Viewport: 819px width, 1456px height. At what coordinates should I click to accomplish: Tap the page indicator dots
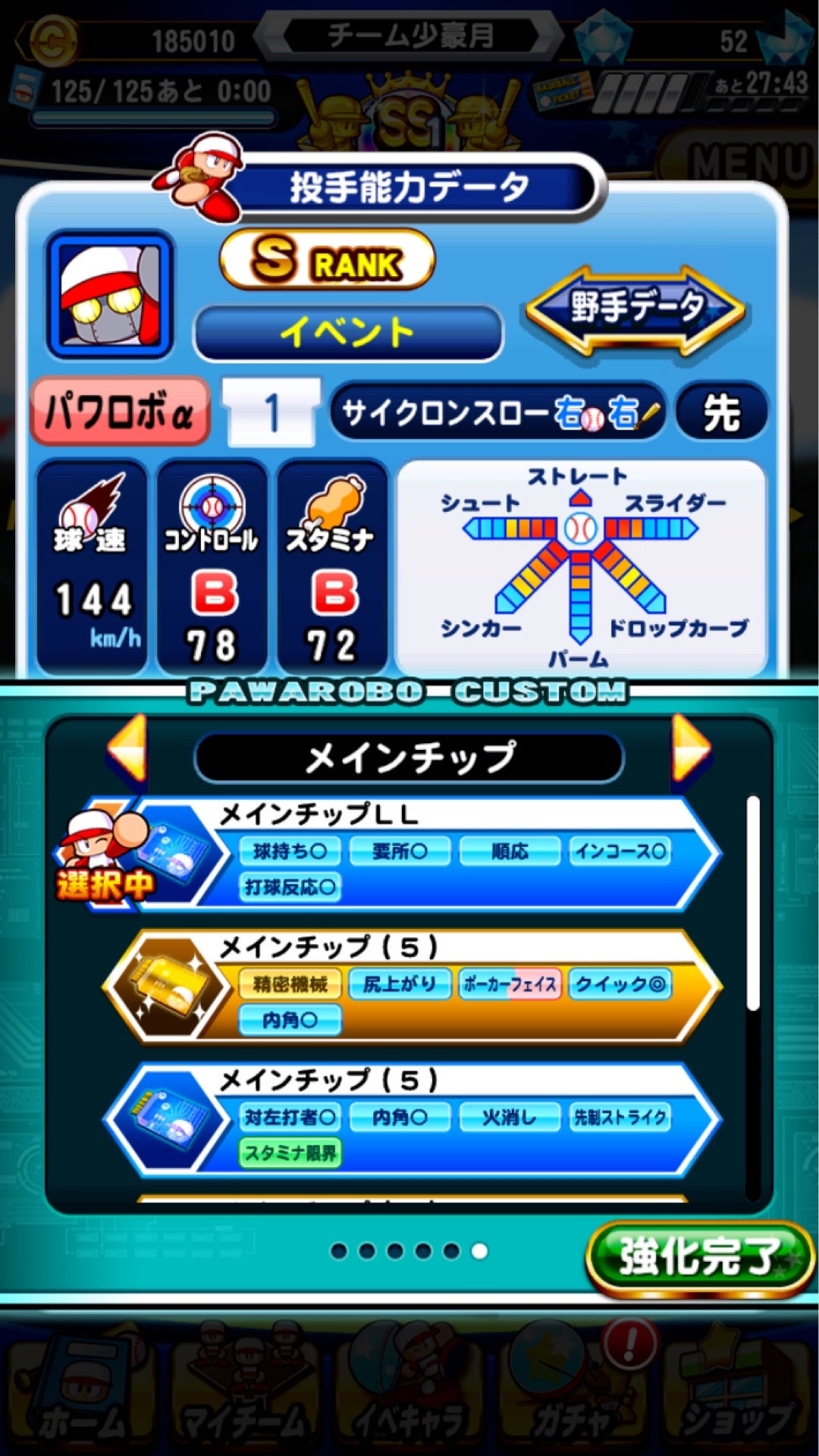coord(409,1250)
